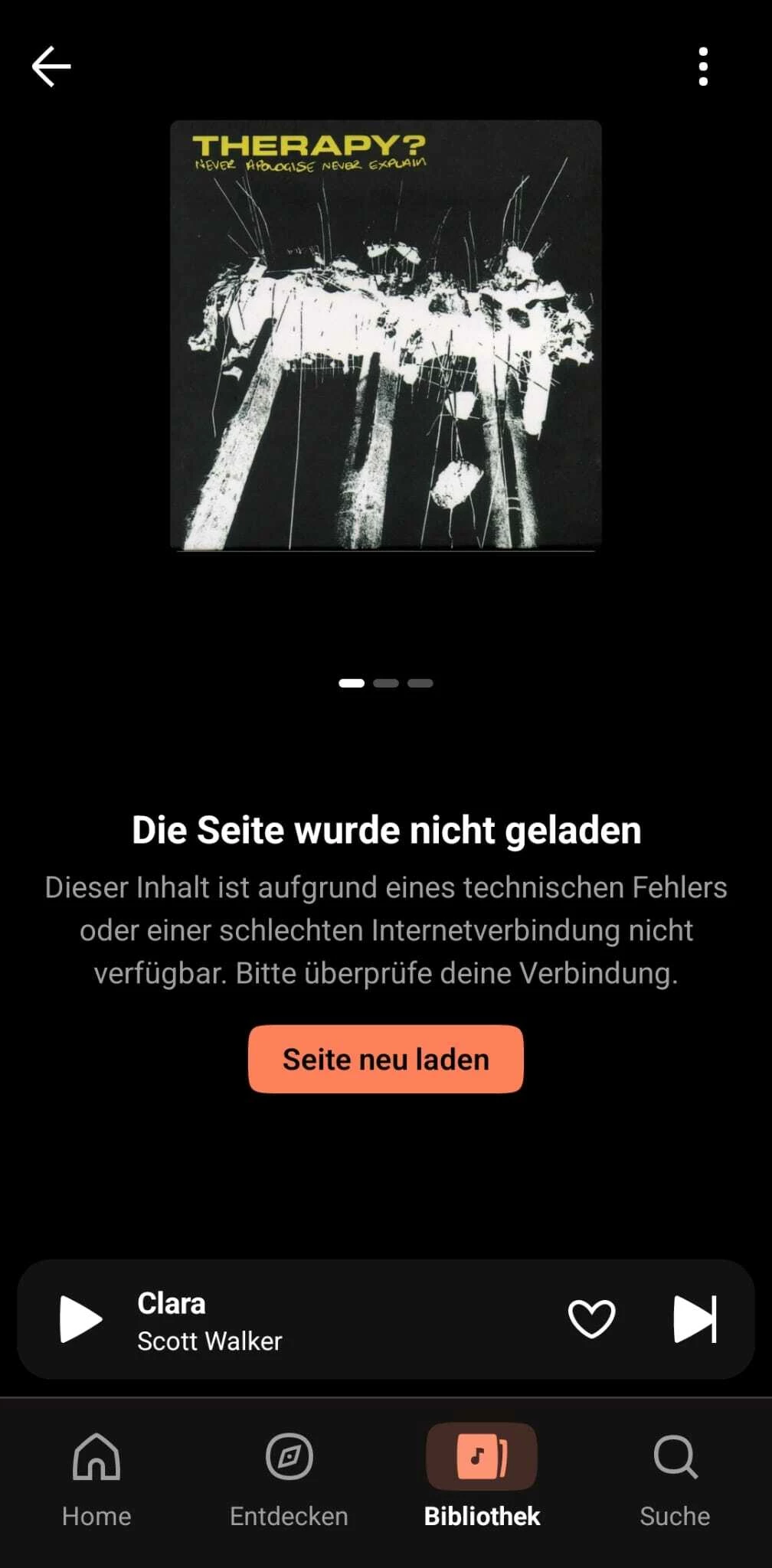772x1568 pixels.
Task: Go back using the arrow icon
Action: pos(51,67)
